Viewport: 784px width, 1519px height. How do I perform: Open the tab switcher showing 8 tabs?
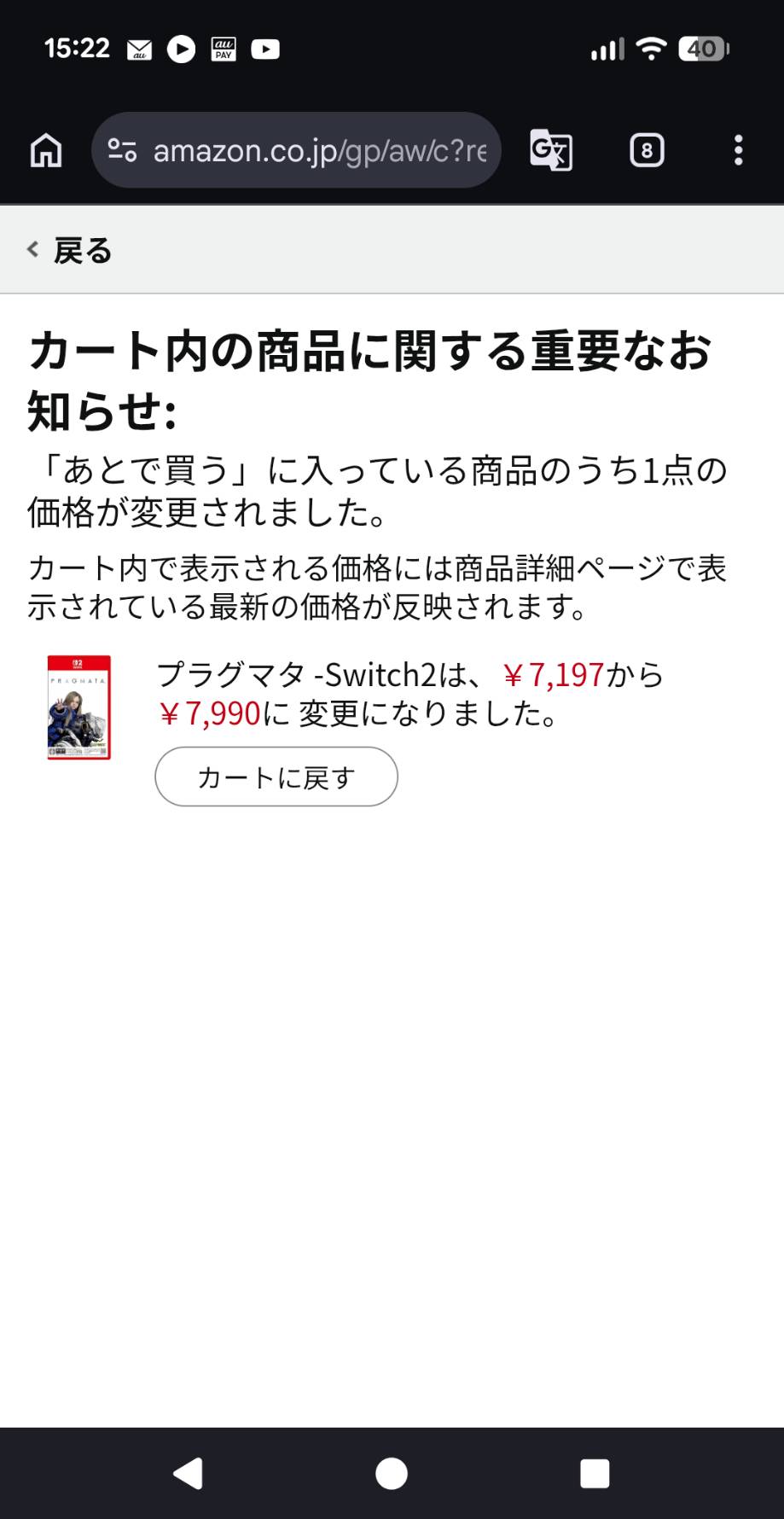[x=647, y=151]
